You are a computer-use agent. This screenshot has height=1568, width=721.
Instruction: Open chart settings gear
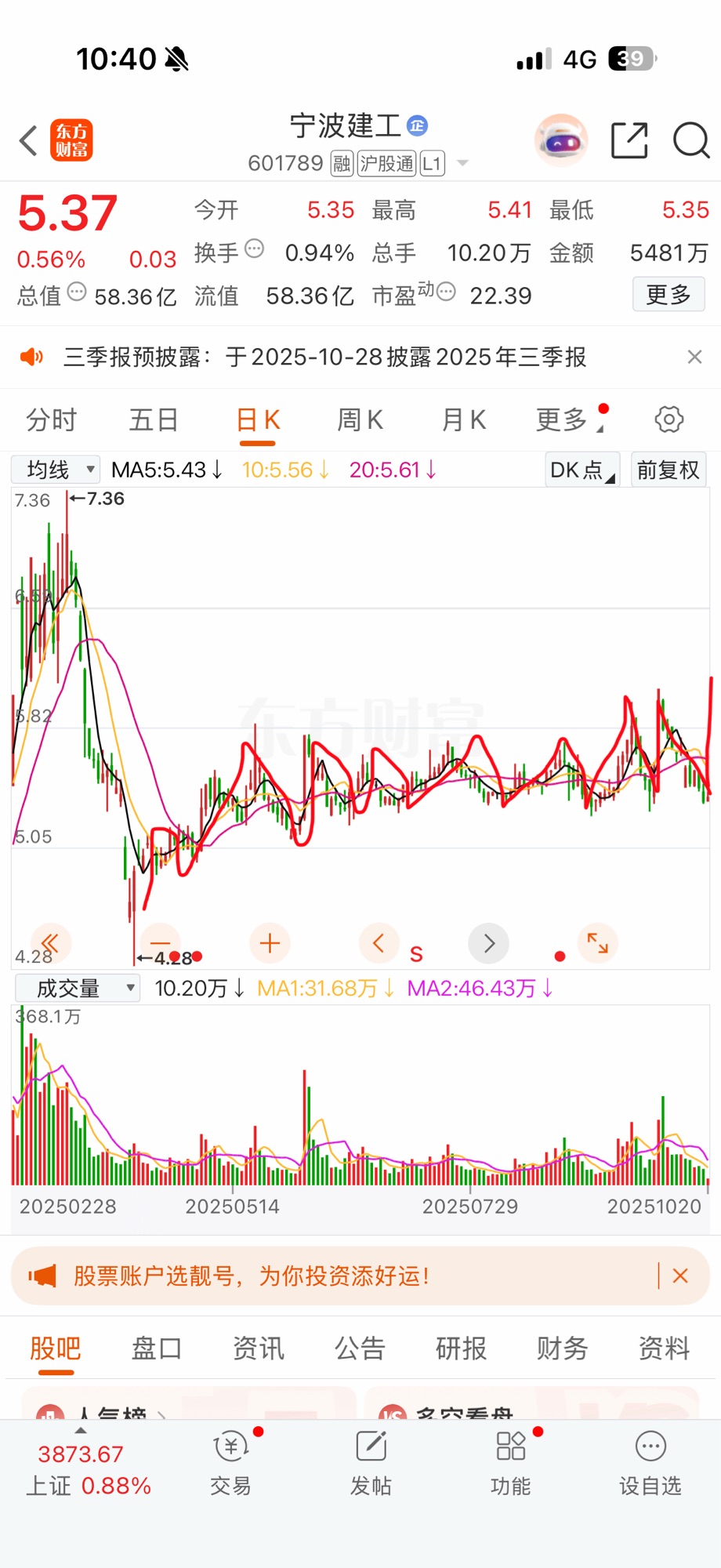tap(668, 419)
